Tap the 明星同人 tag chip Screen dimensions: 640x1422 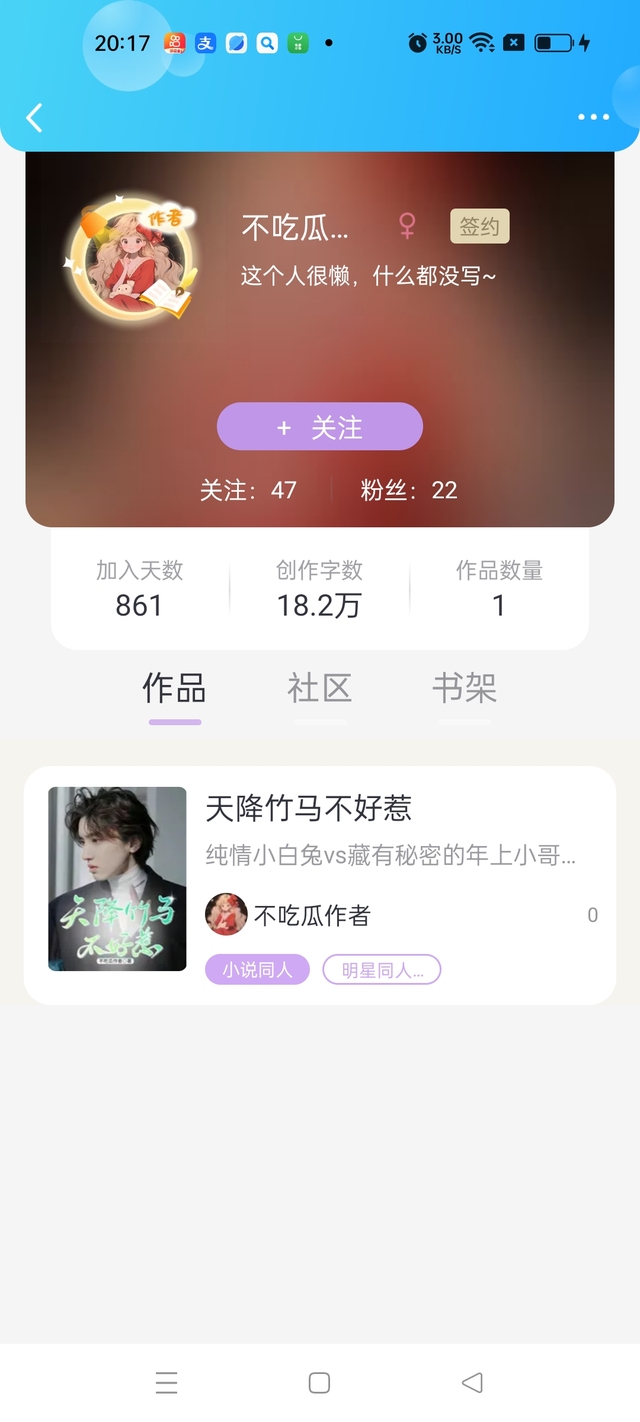point(381,970)
